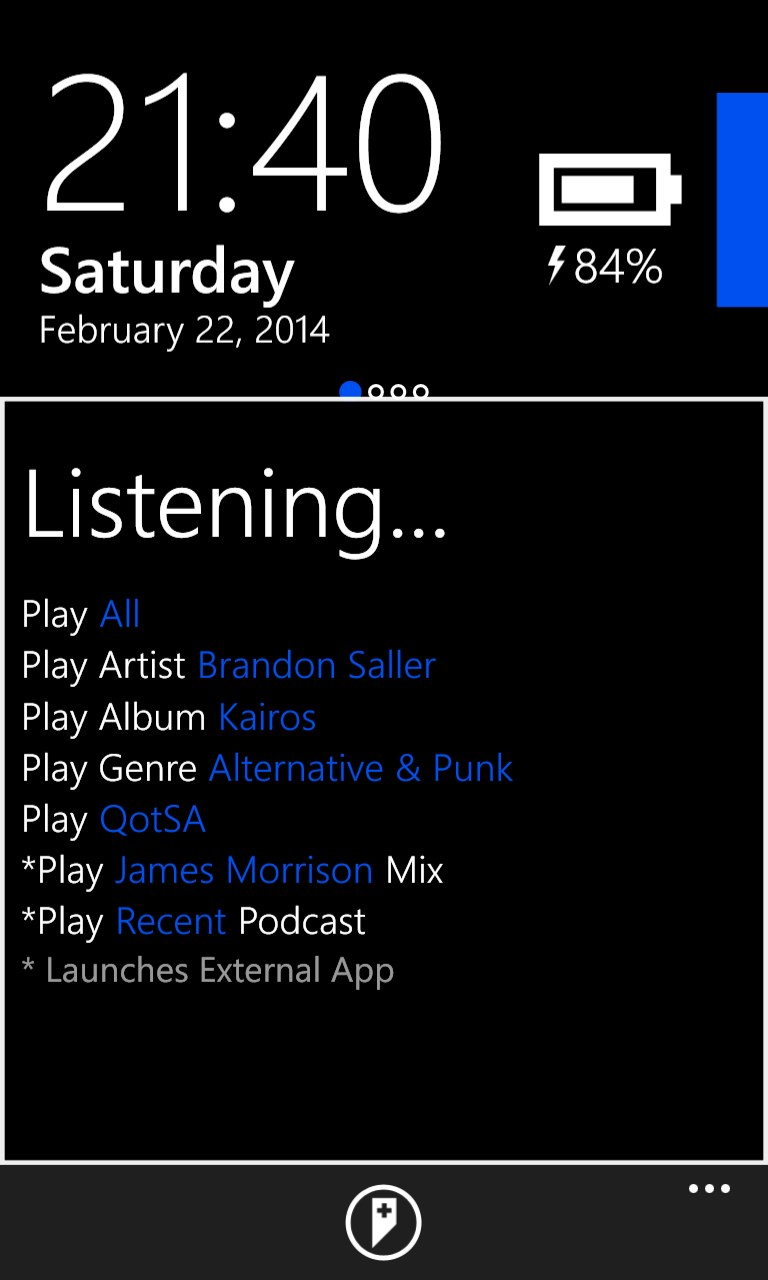Open the options menu with three dots
This screenshot has width=768, height=1280.
click(x=709, y=1188)
